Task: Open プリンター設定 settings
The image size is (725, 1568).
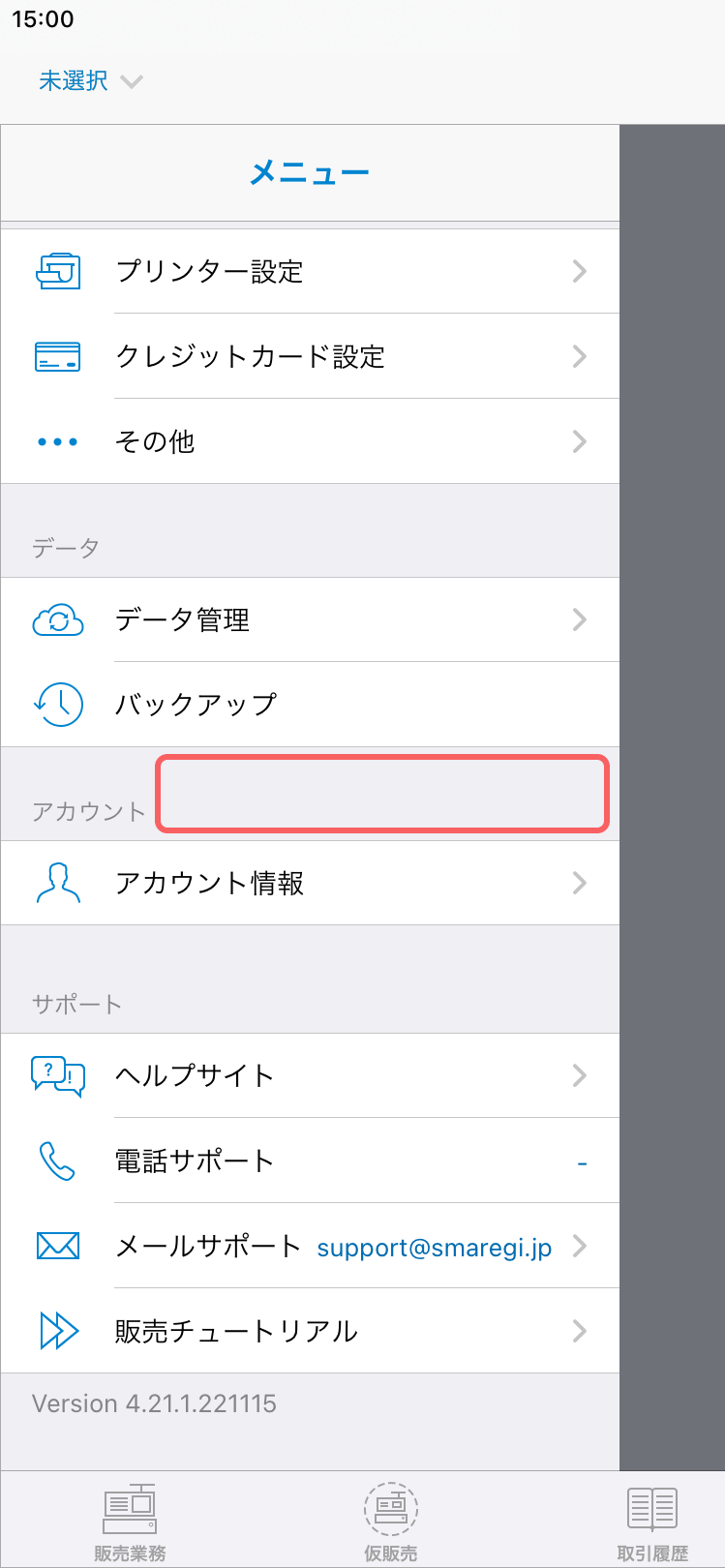Action: click(x=310, y=271)
